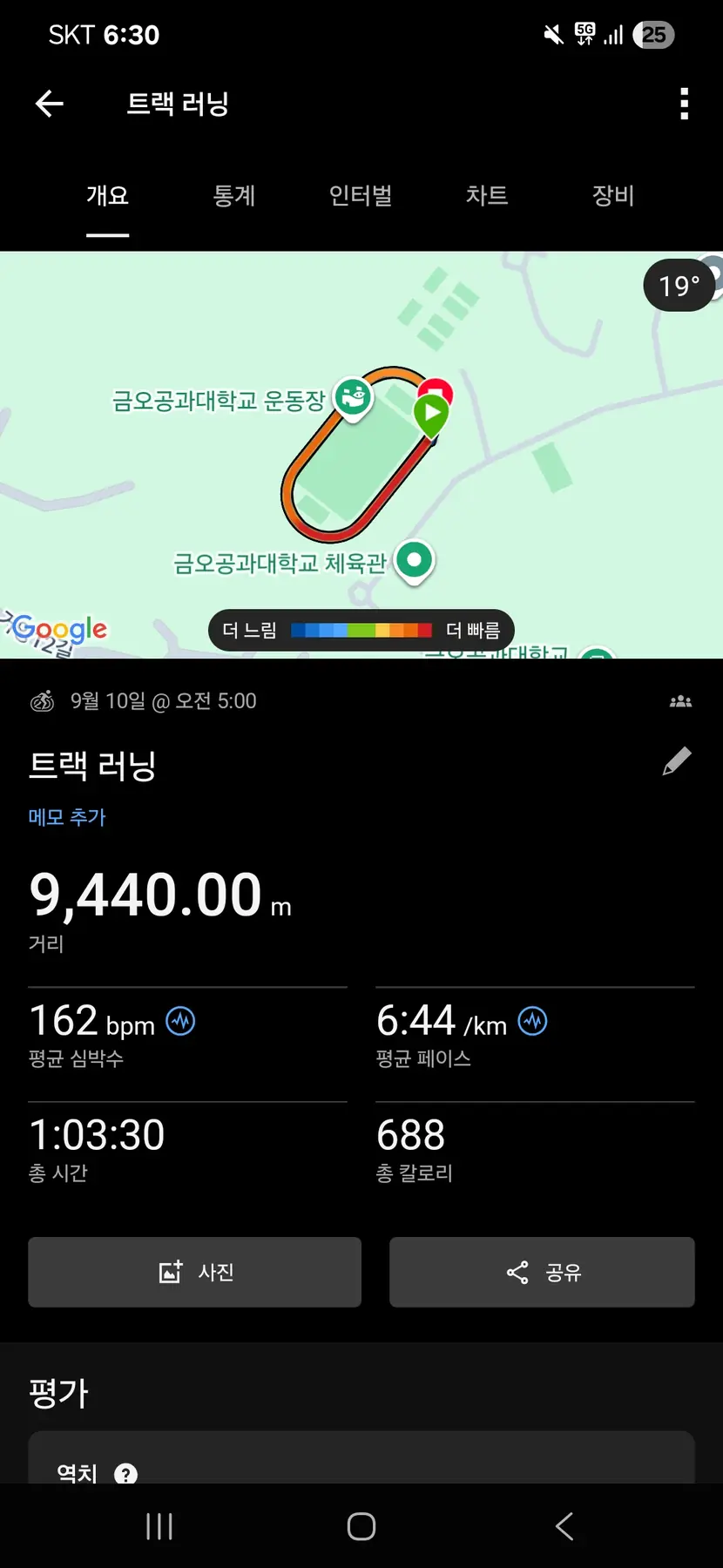Open recent apps in navigation bar
The height and width of the screenshot is (1568, 723).
point(159,1526)
